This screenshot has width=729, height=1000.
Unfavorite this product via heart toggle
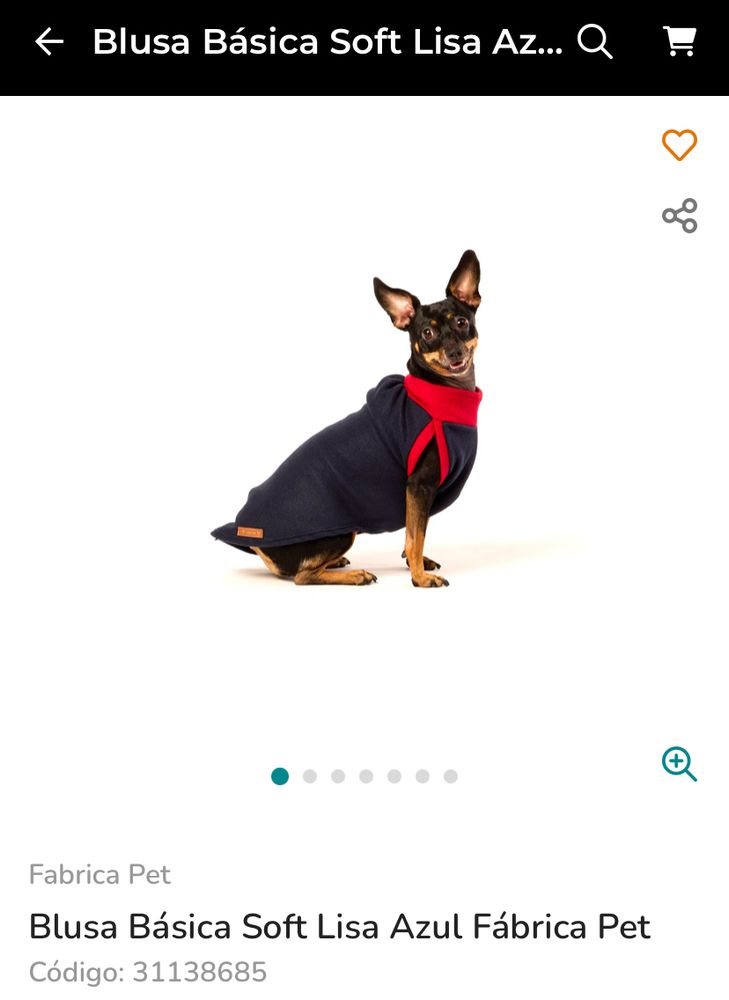(679, 144)
